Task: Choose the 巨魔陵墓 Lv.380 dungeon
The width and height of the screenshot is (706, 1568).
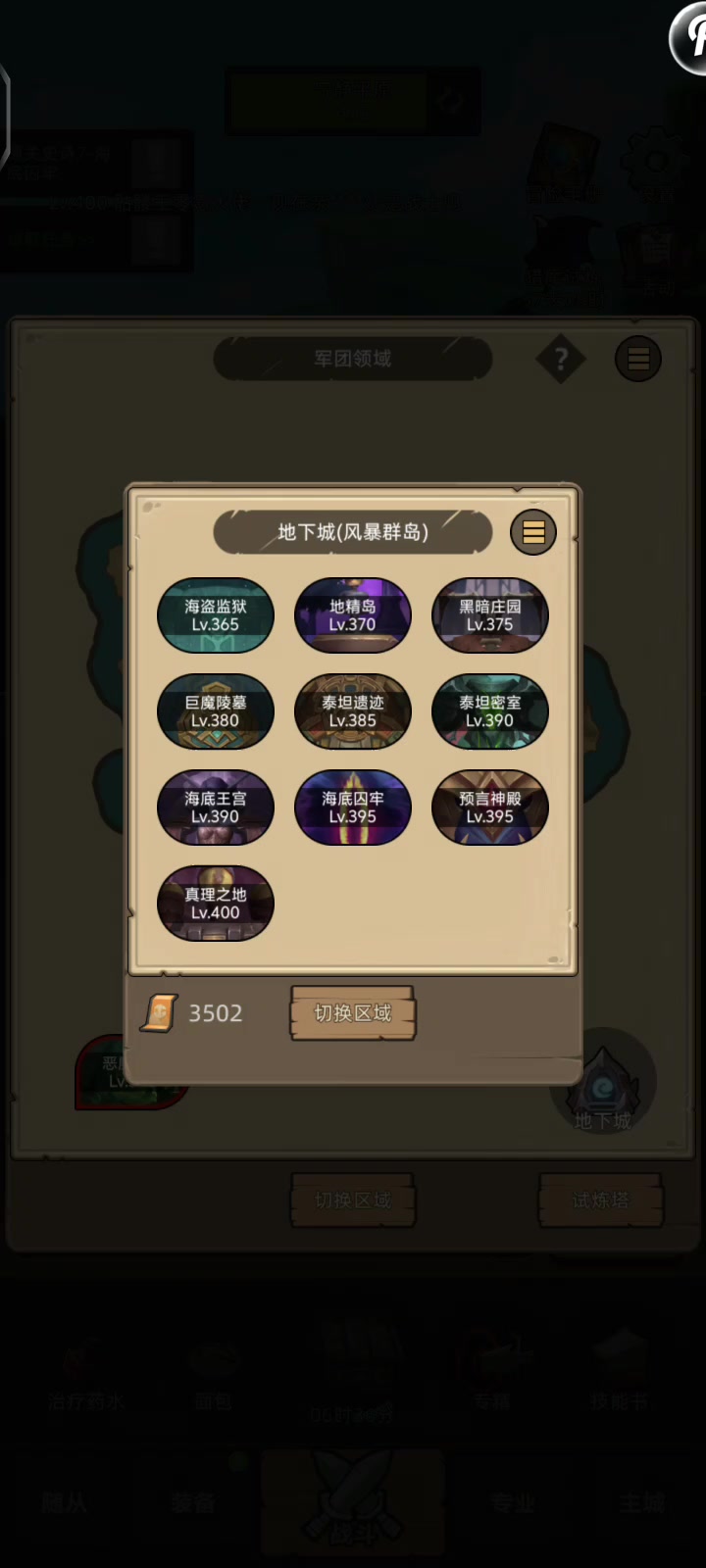Action: pos(216,711)
